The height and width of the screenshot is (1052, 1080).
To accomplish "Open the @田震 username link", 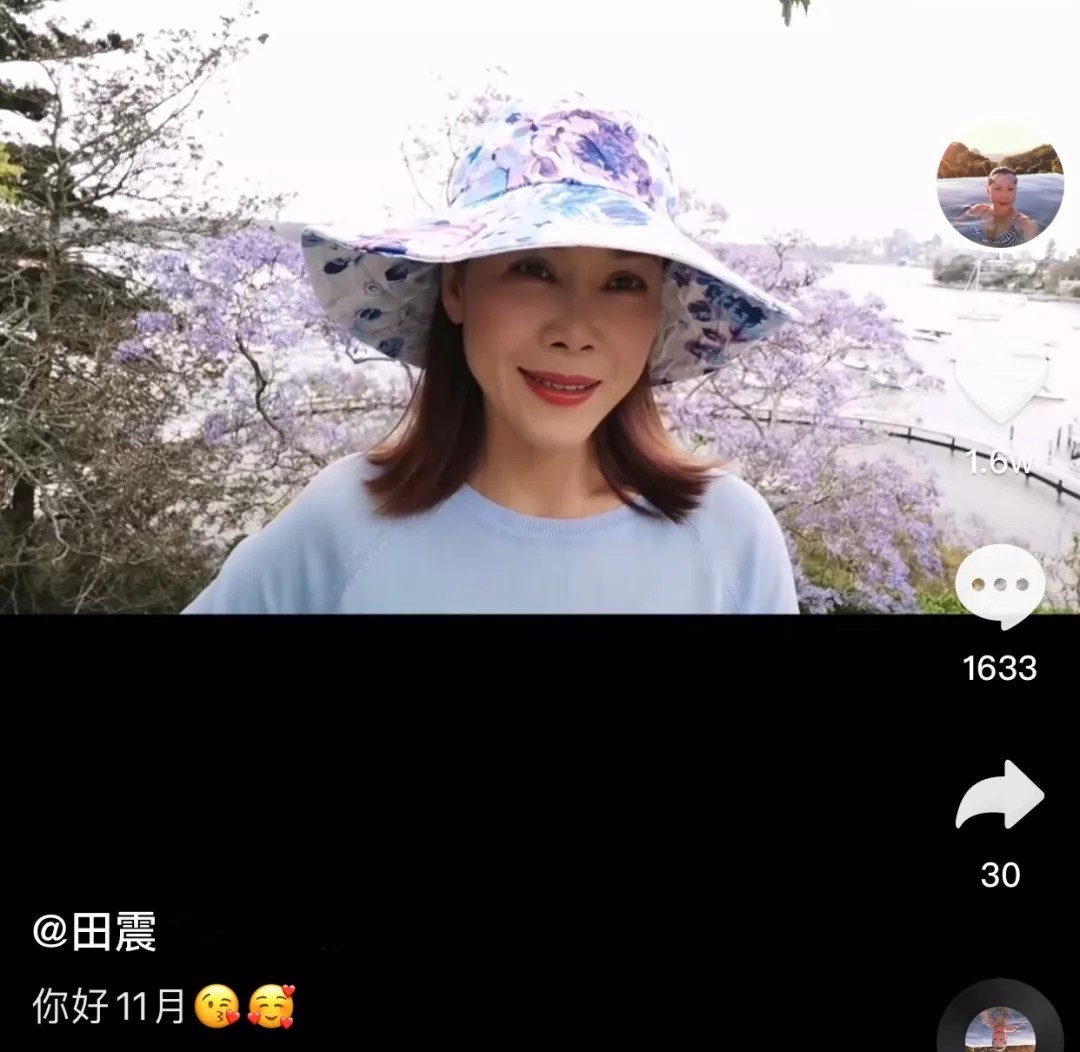I will [95, 932].
